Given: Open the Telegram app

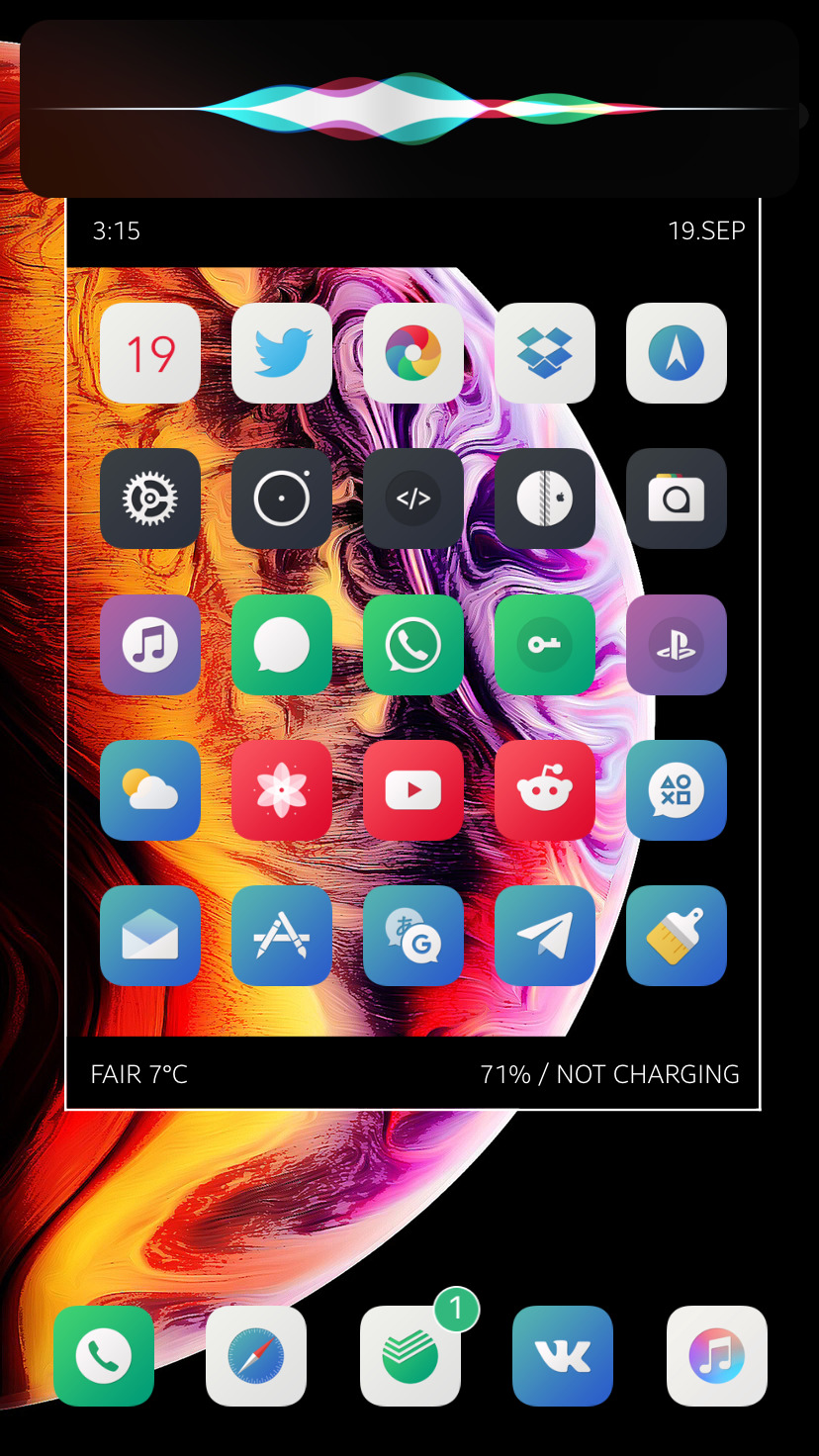Looking at the screenshot, I should [x=545, y=935].
